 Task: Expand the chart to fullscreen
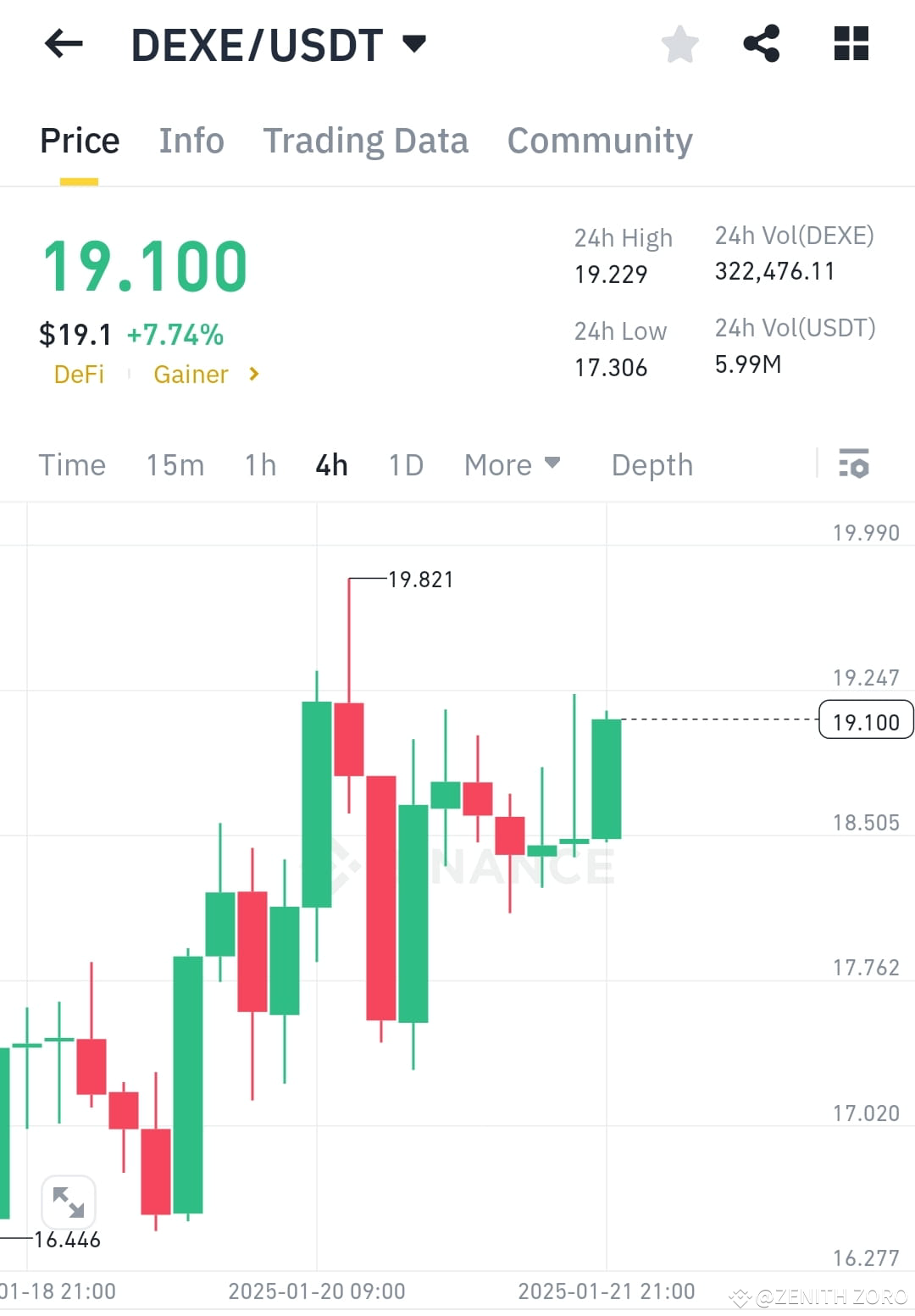point(69,1201)
